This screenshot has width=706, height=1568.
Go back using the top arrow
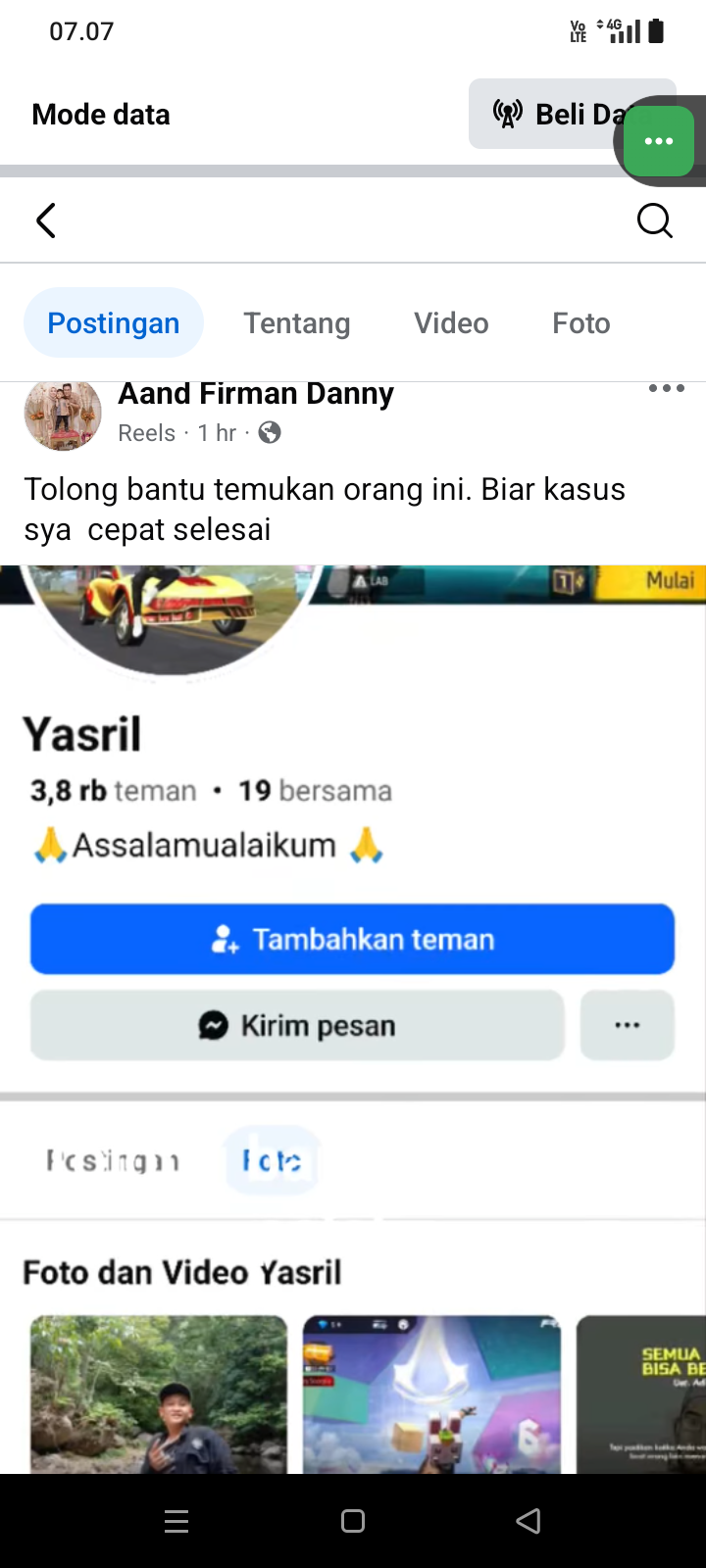click(x=46, y=220)
